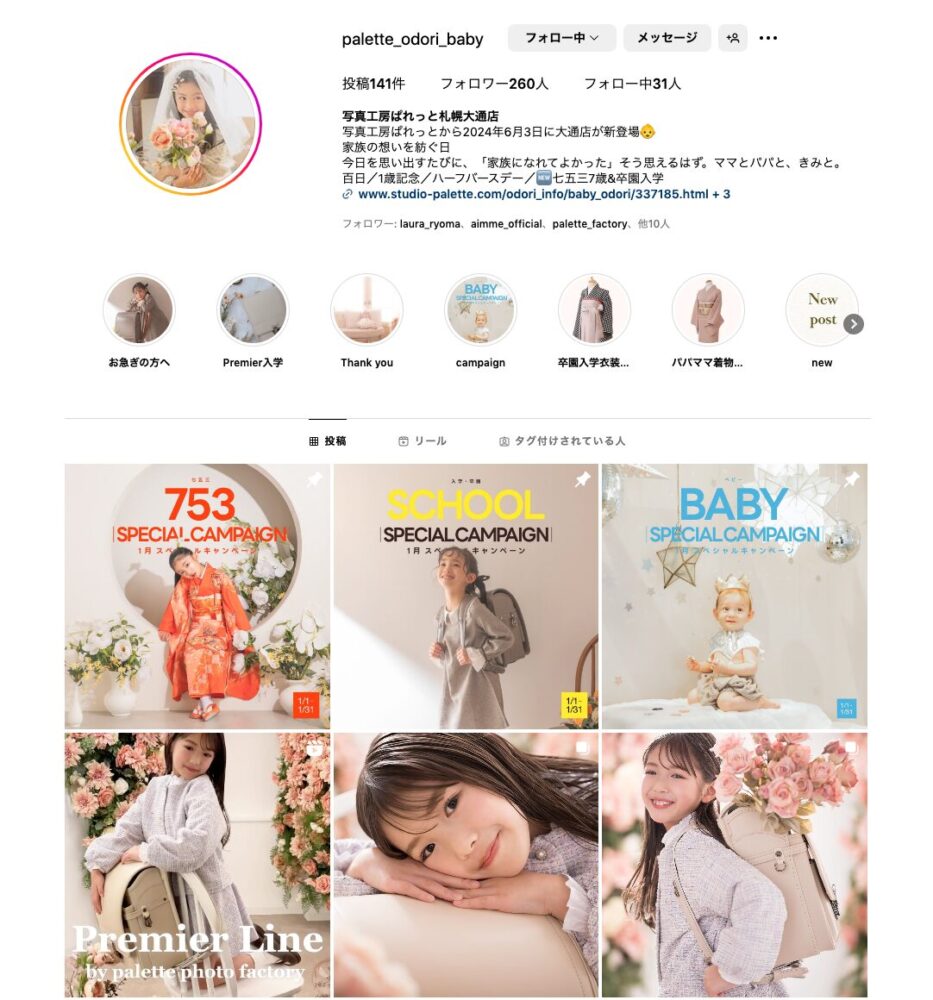Open the Thank you story highlight
933x1000 pixels.
[367, 310]
